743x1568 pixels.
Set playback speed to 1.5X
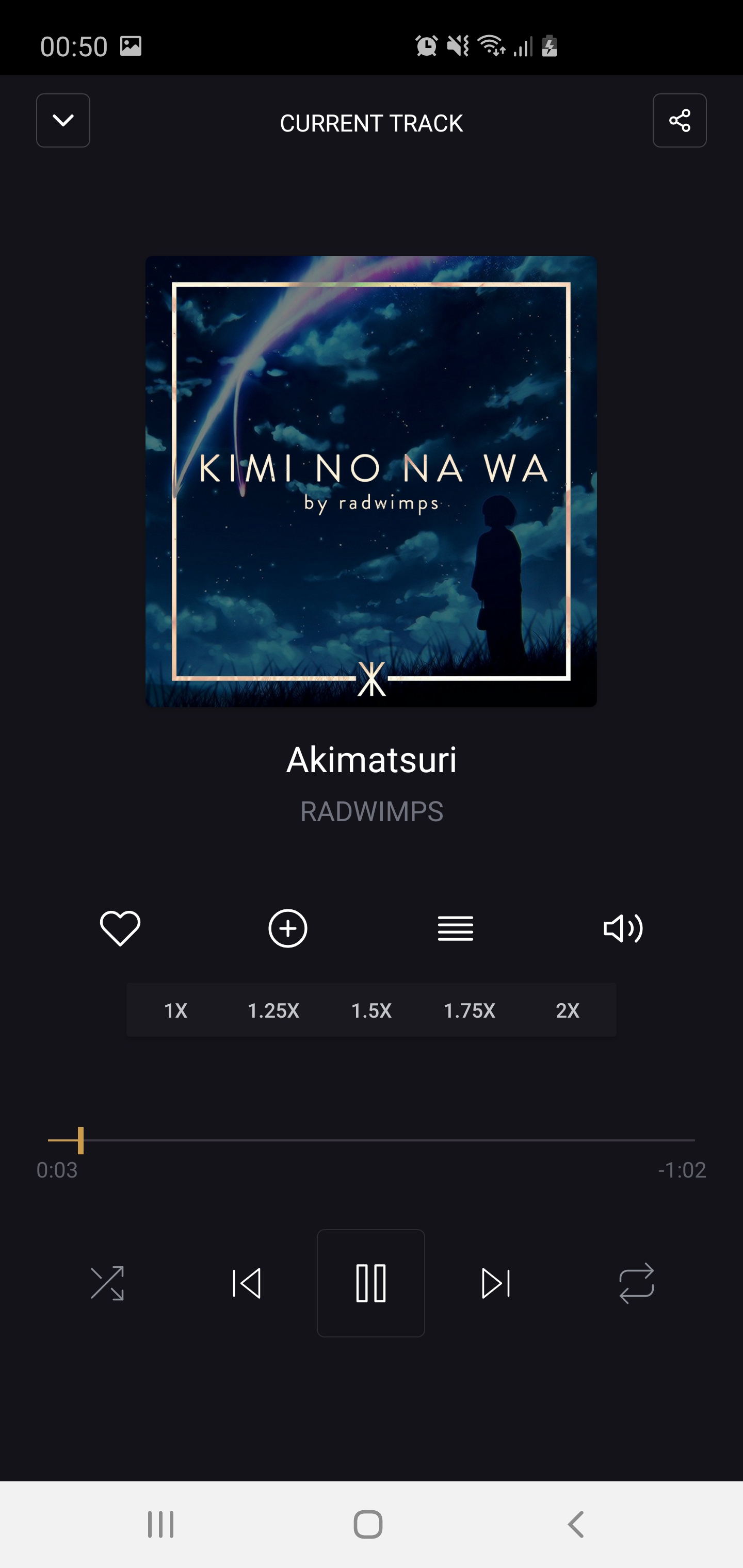coord(371,1010)
